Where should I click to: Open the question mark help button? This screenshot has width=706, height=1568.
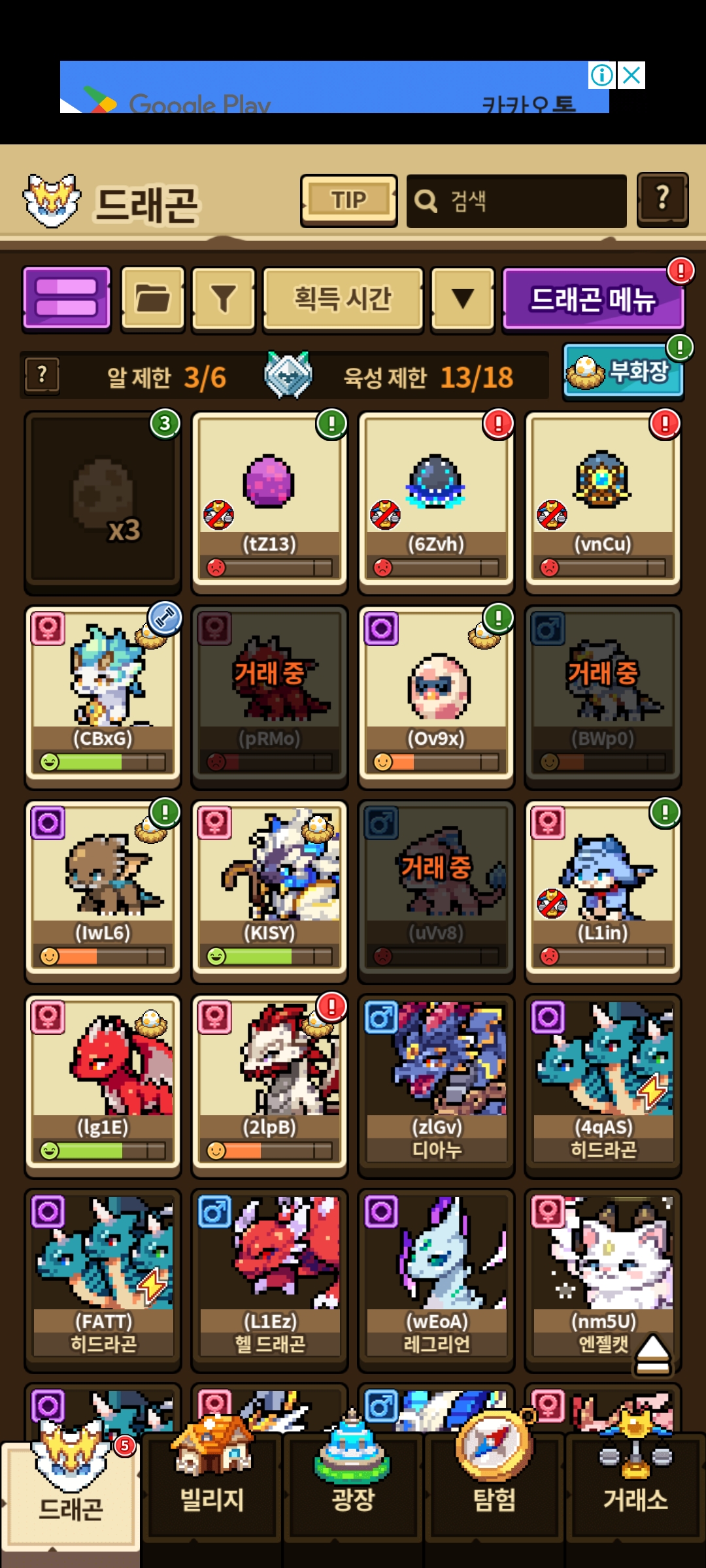click(662, 199)
